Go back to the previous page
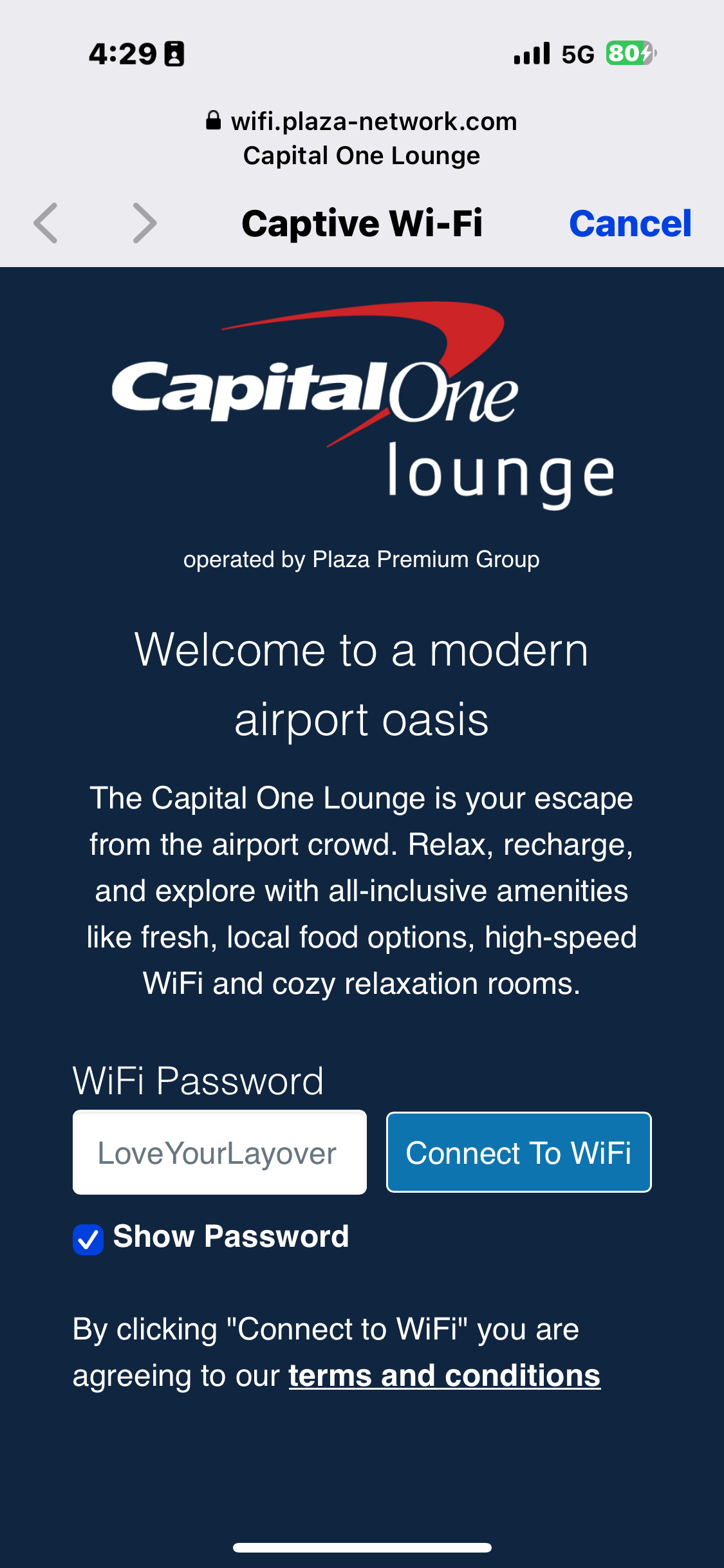 (x=46, y=223)
